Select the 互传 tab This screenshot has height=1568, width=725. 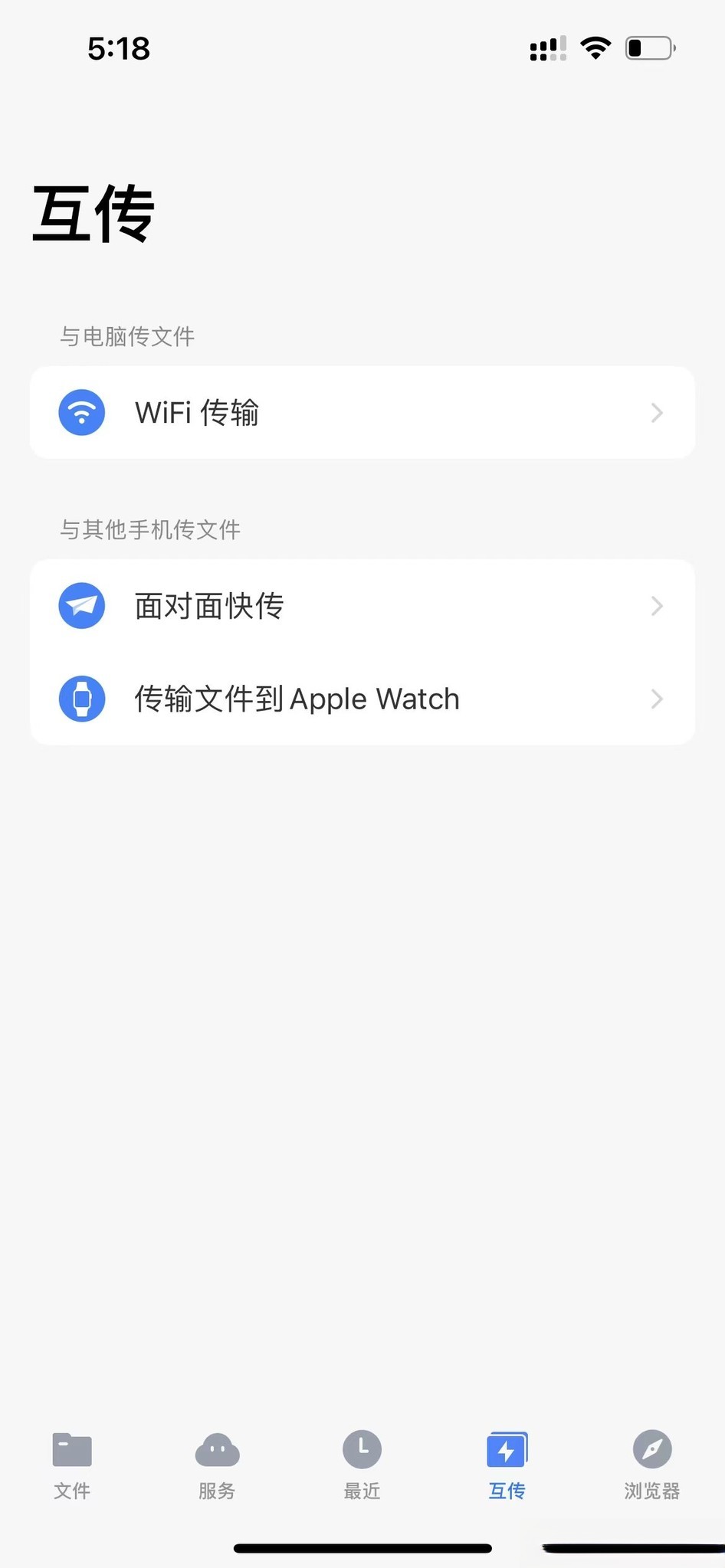[x=507, y=1465]
